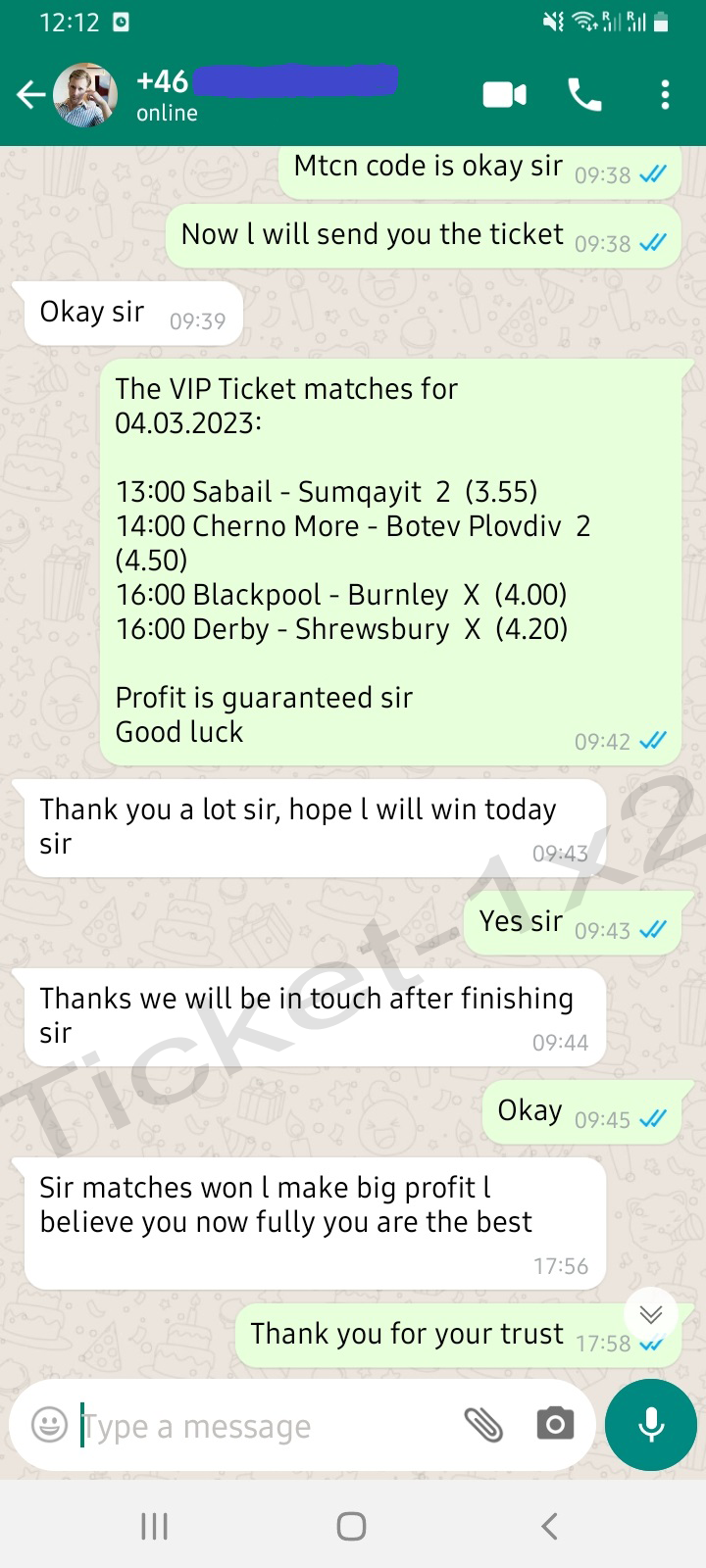The image size is (706, 1568).
Task: Open the camera from the message bar
Action: 555,1424
